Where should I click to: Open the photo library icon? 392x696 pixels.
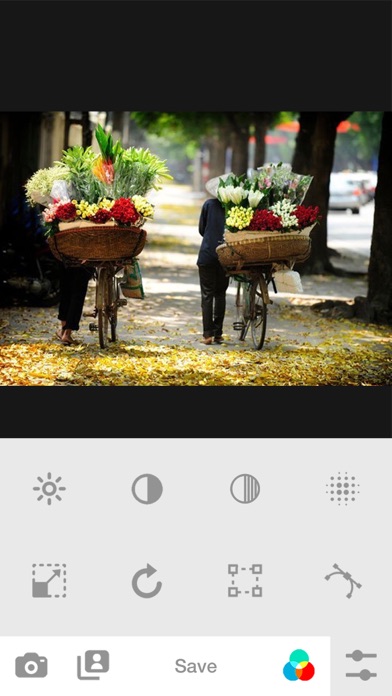pos(93,664)
